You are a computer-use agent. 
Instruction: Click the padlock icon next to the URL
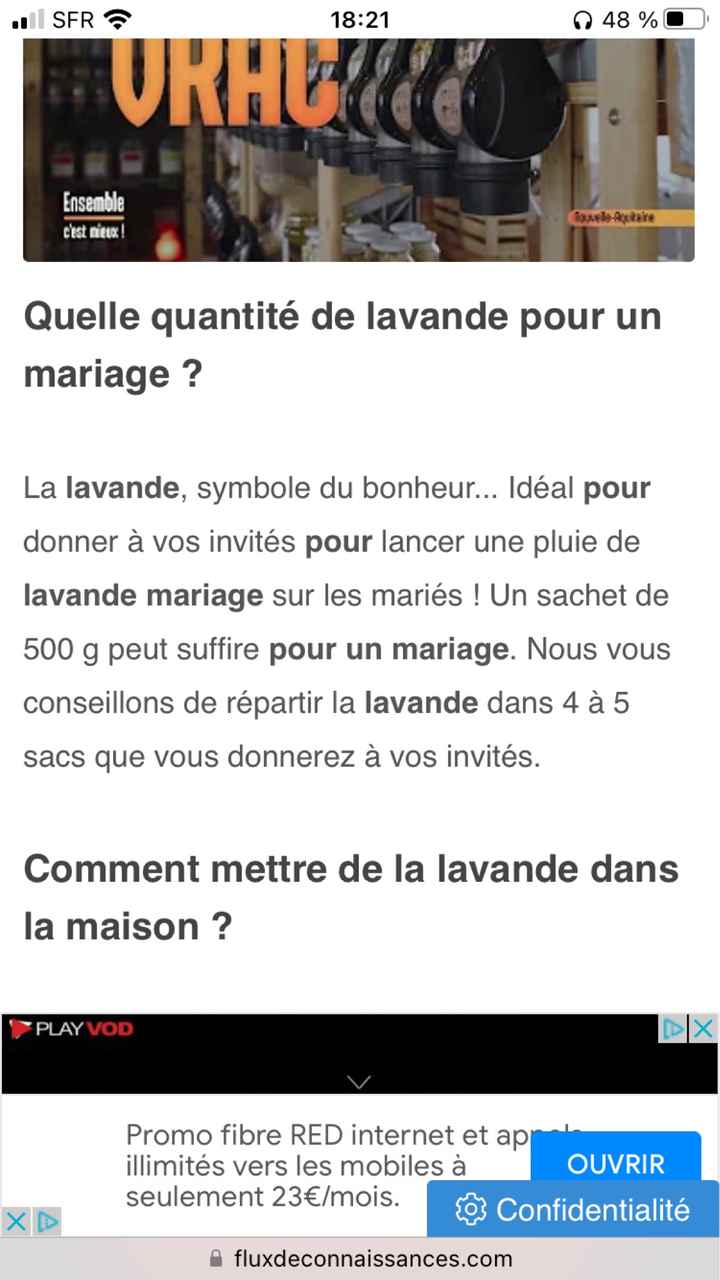tap(214, 1258)
